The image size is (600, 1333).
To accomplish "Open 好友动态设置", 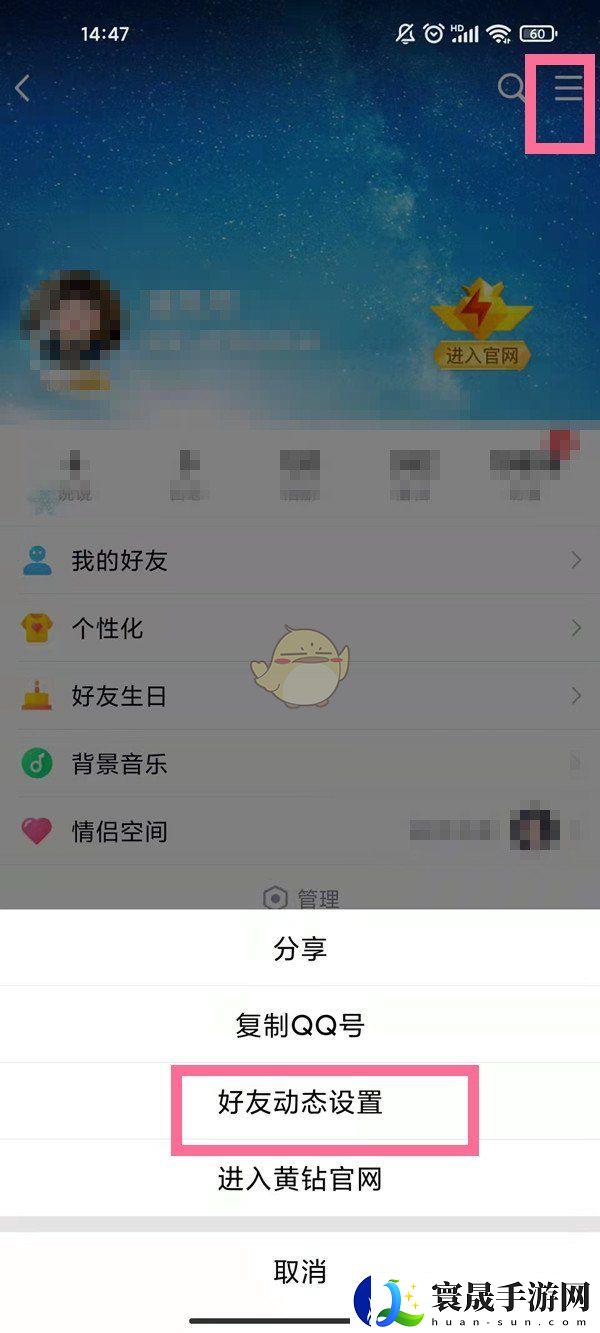I will pos(300,1103).
